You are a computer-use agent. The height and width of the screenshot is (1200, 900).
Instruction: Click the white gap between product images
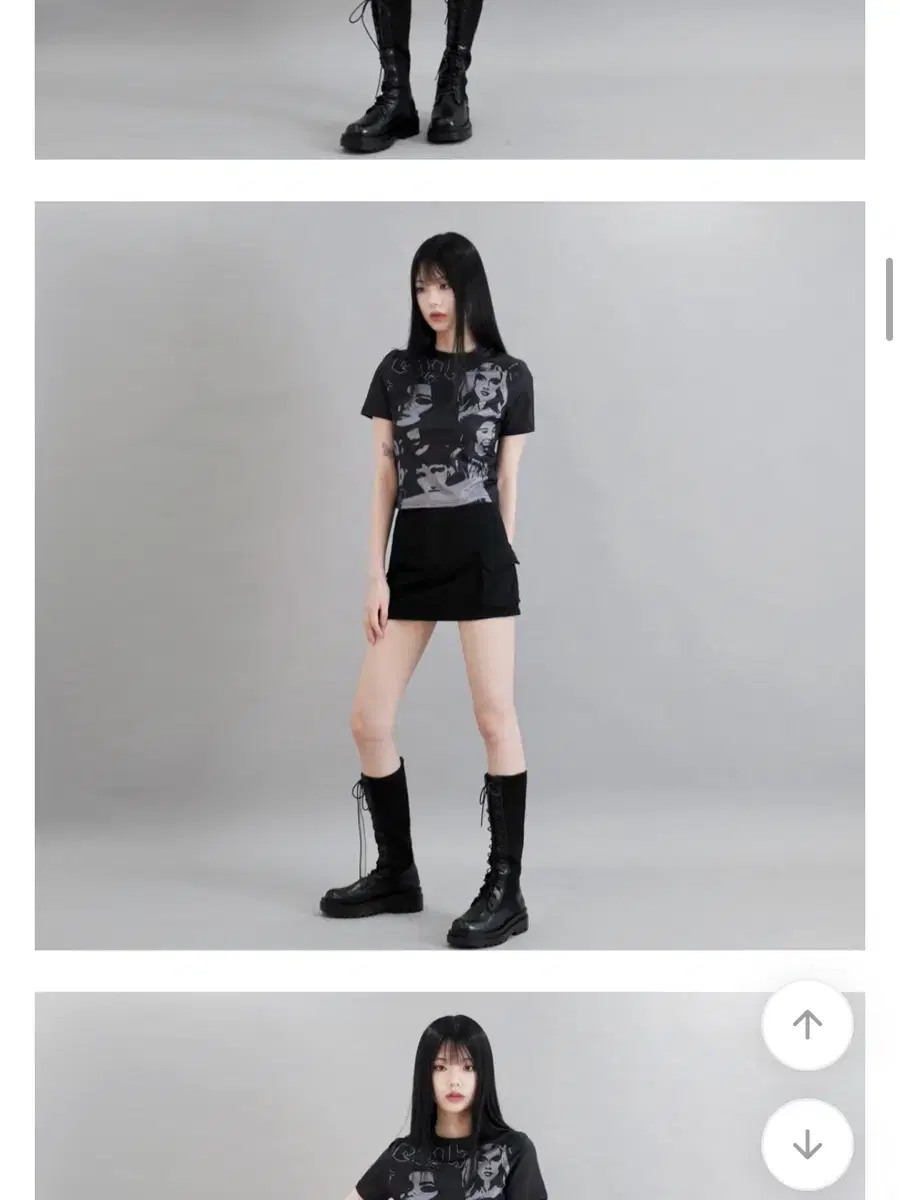coord(450,180)
